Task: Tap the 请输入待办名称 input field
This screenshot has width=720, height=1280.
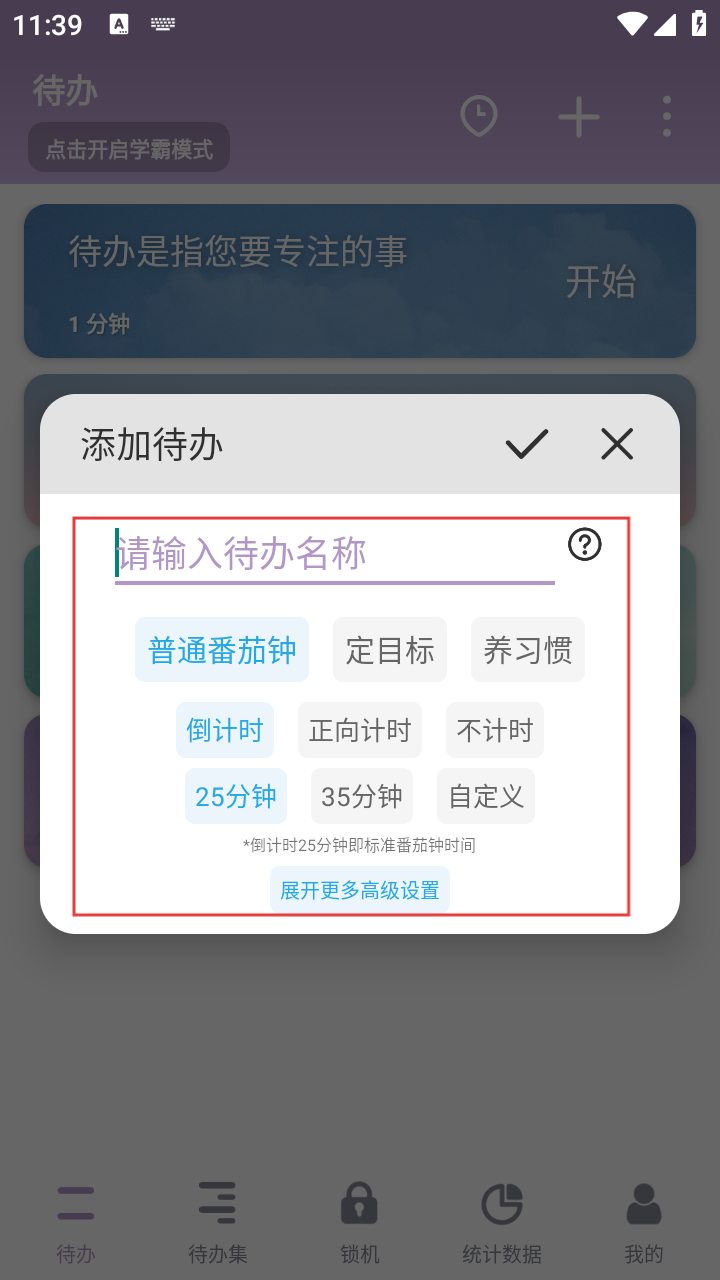Action: pyautogui.click(x=335, y=554)
